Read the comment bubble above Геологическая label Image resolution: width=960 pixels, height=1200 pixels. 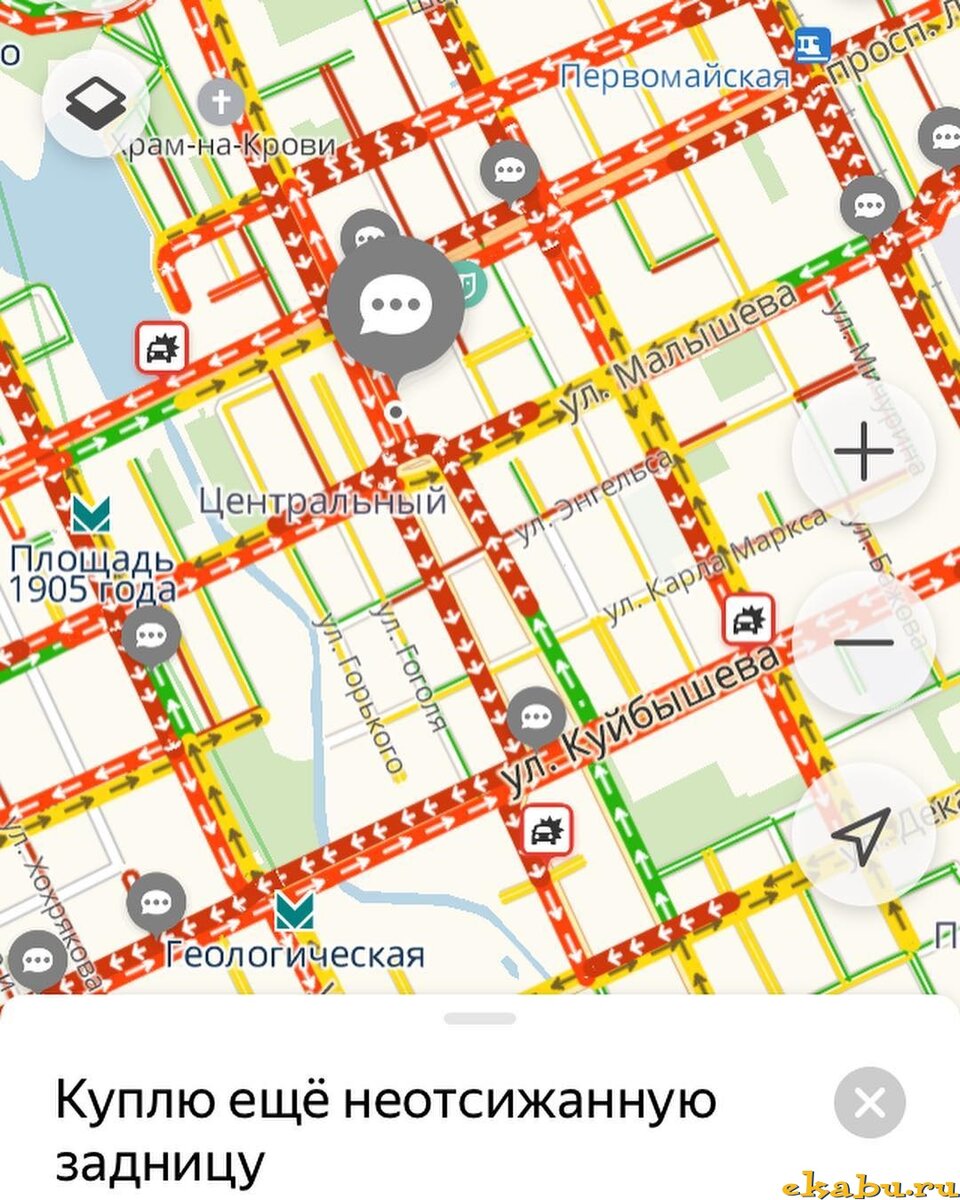click(156, 902)
